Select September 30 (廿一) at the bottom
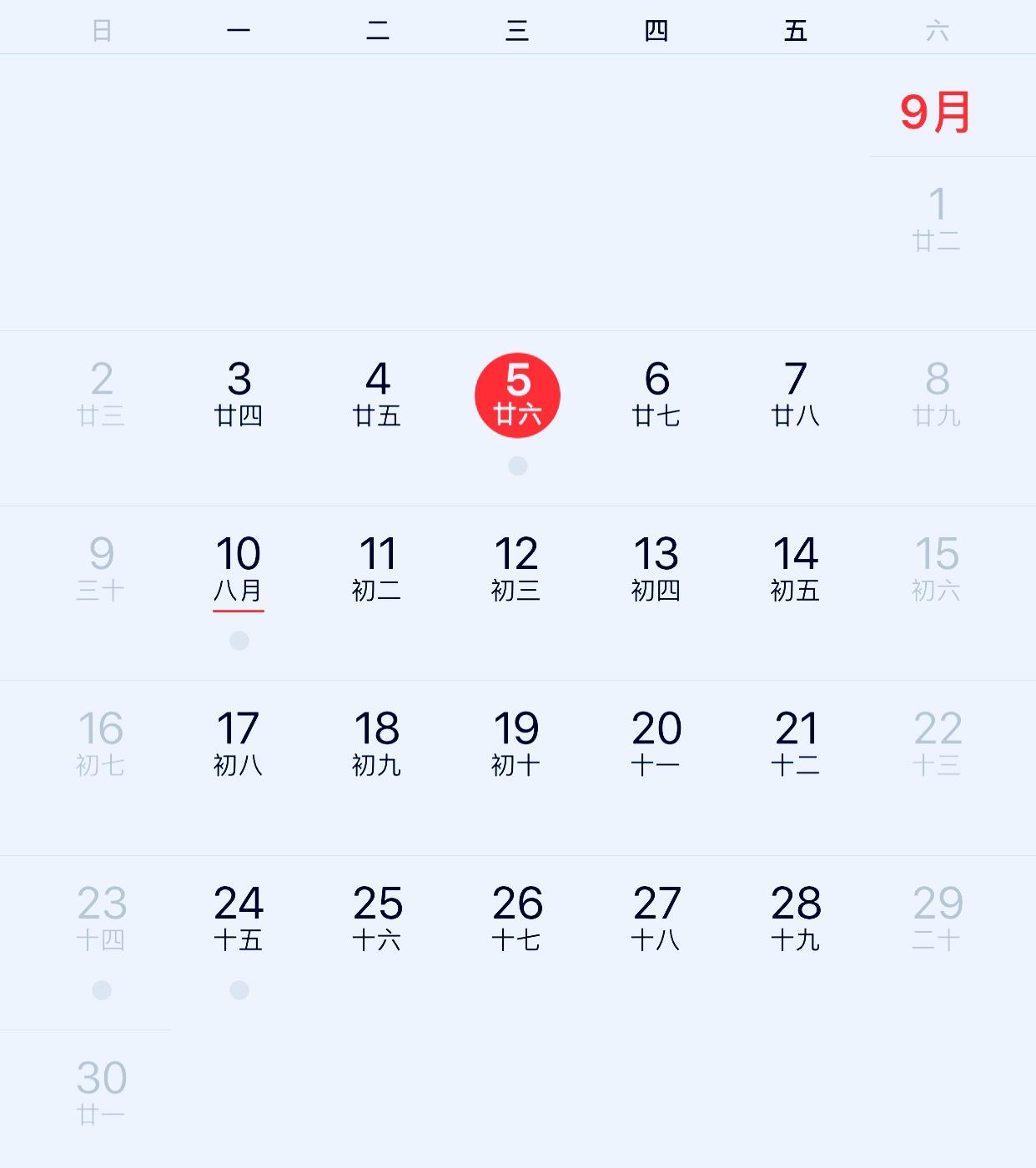The image size is (1036, 1168). point(102,1093)
